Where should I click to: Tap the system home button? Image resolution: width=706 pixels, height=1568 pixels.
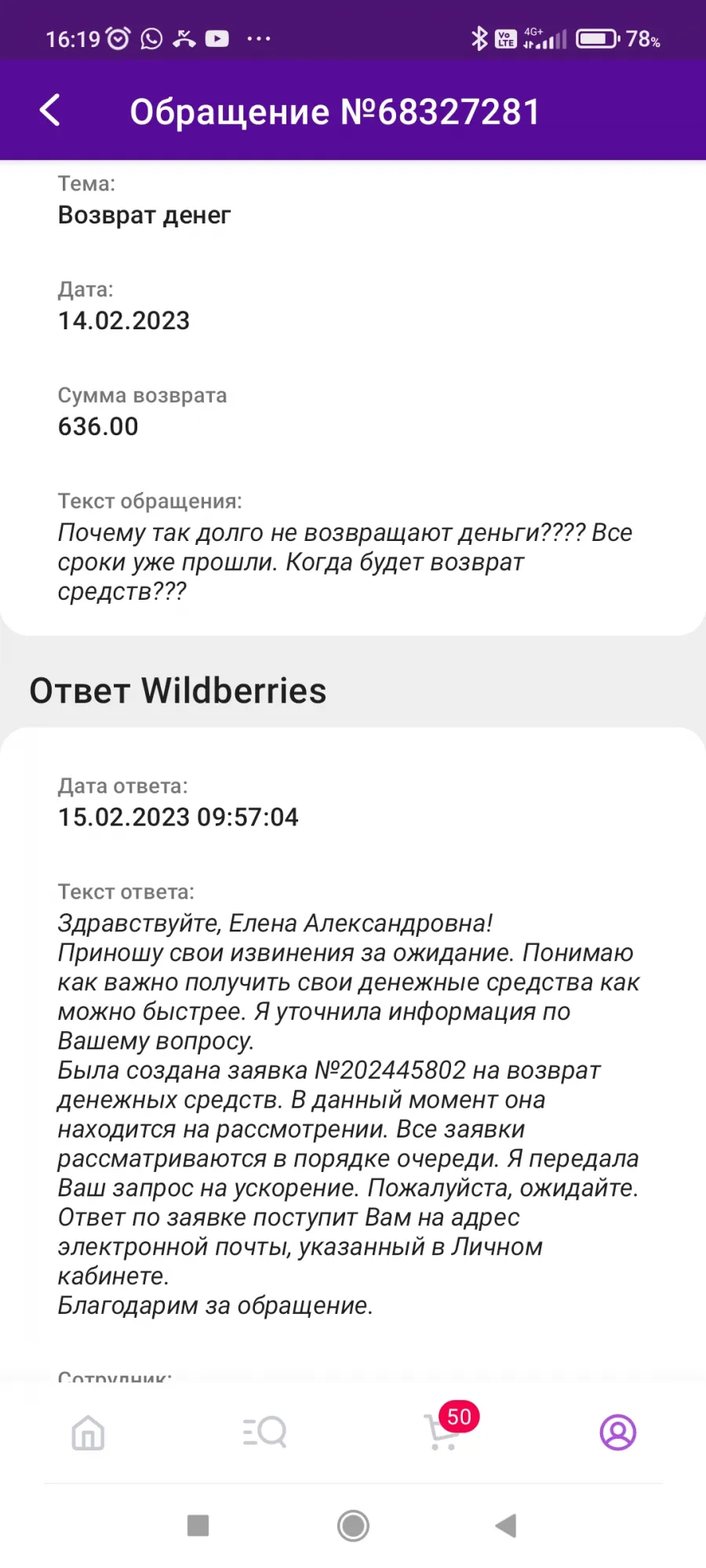click(x=353, y=1526)
